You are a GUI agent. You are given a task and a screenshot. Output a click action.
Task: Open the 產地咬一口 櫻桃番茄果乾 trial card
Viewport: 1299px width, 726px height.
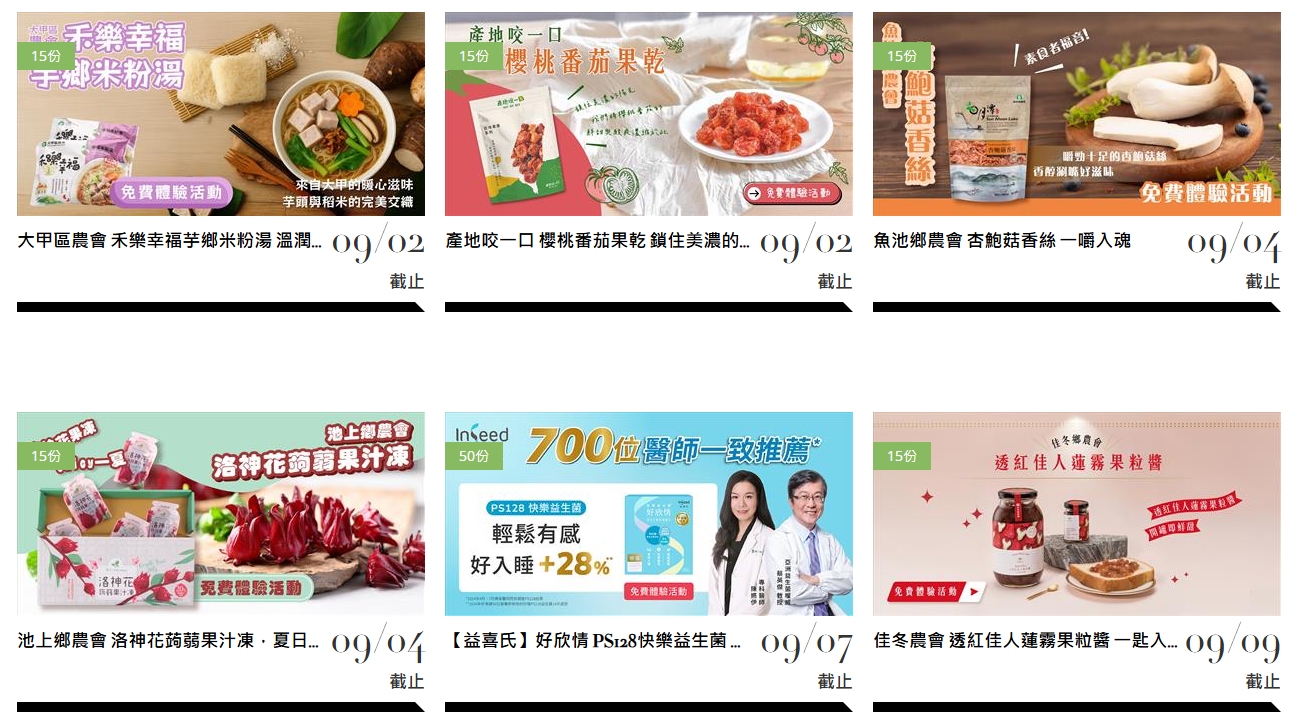[x=648, y=115]
